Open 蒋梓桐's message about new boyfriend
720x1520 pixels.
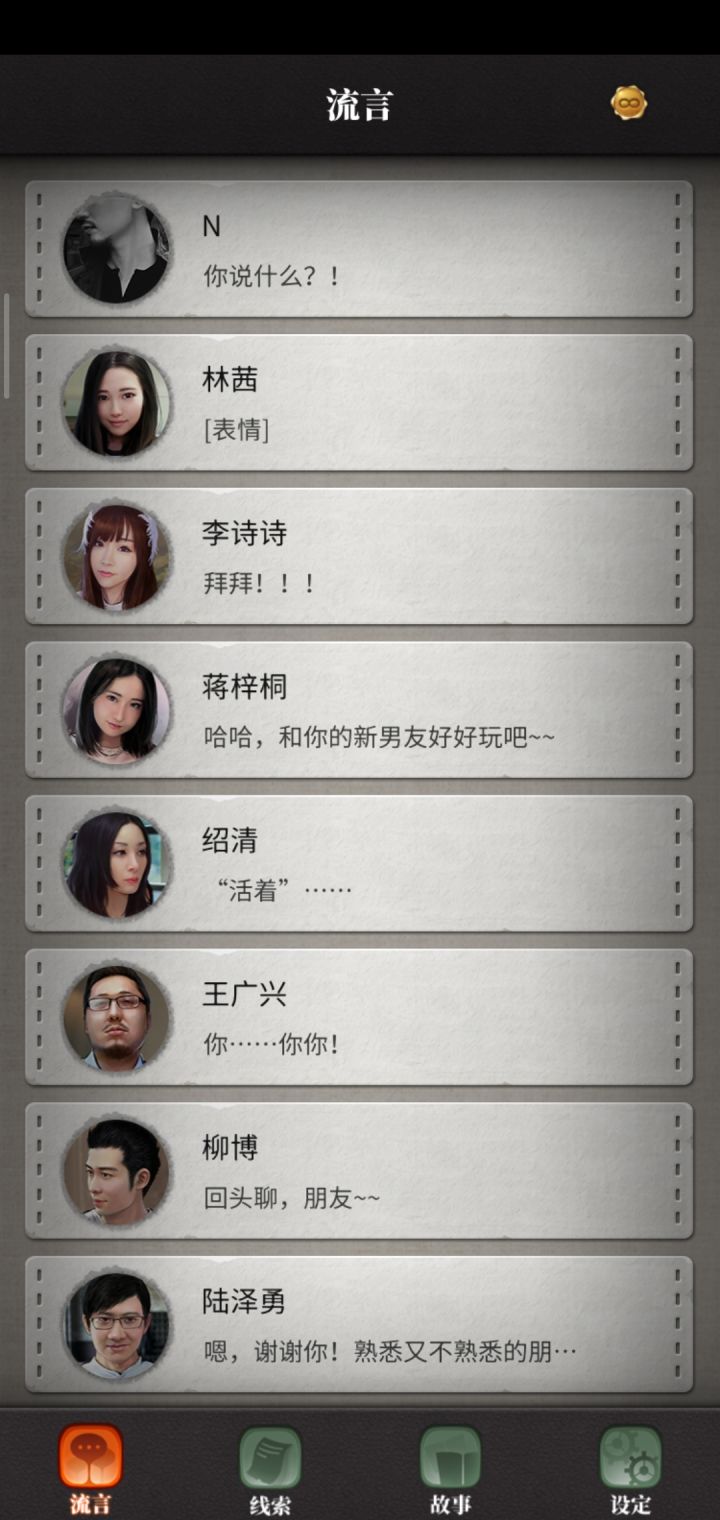(x=400, y=711)
